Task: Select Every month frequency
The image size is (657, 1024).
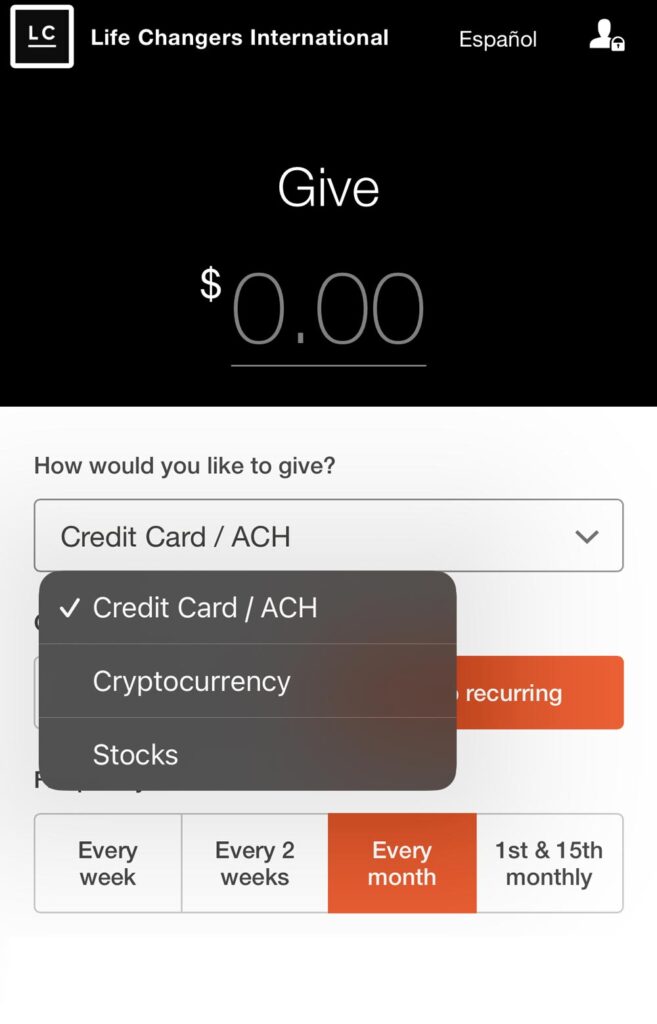Action: pyautogui.click(x=402, y=863)
